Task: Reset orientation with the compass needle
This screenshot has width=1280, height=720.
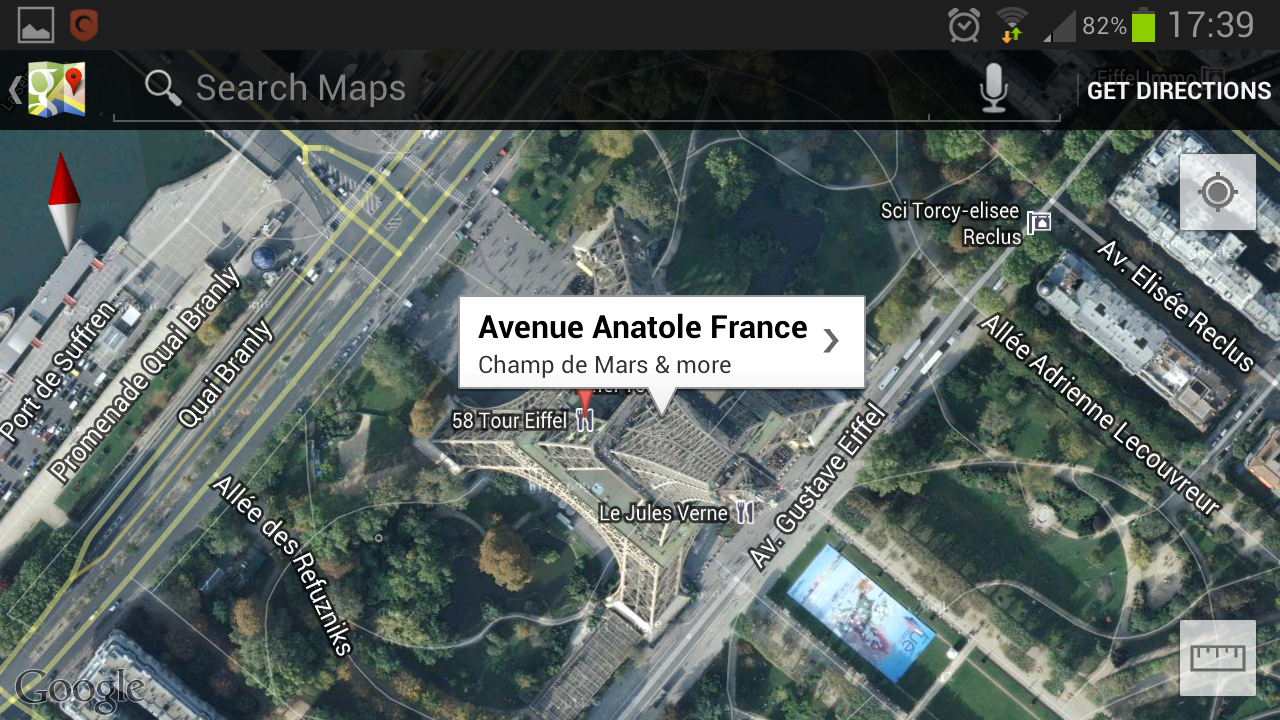Action: [64, 201]
